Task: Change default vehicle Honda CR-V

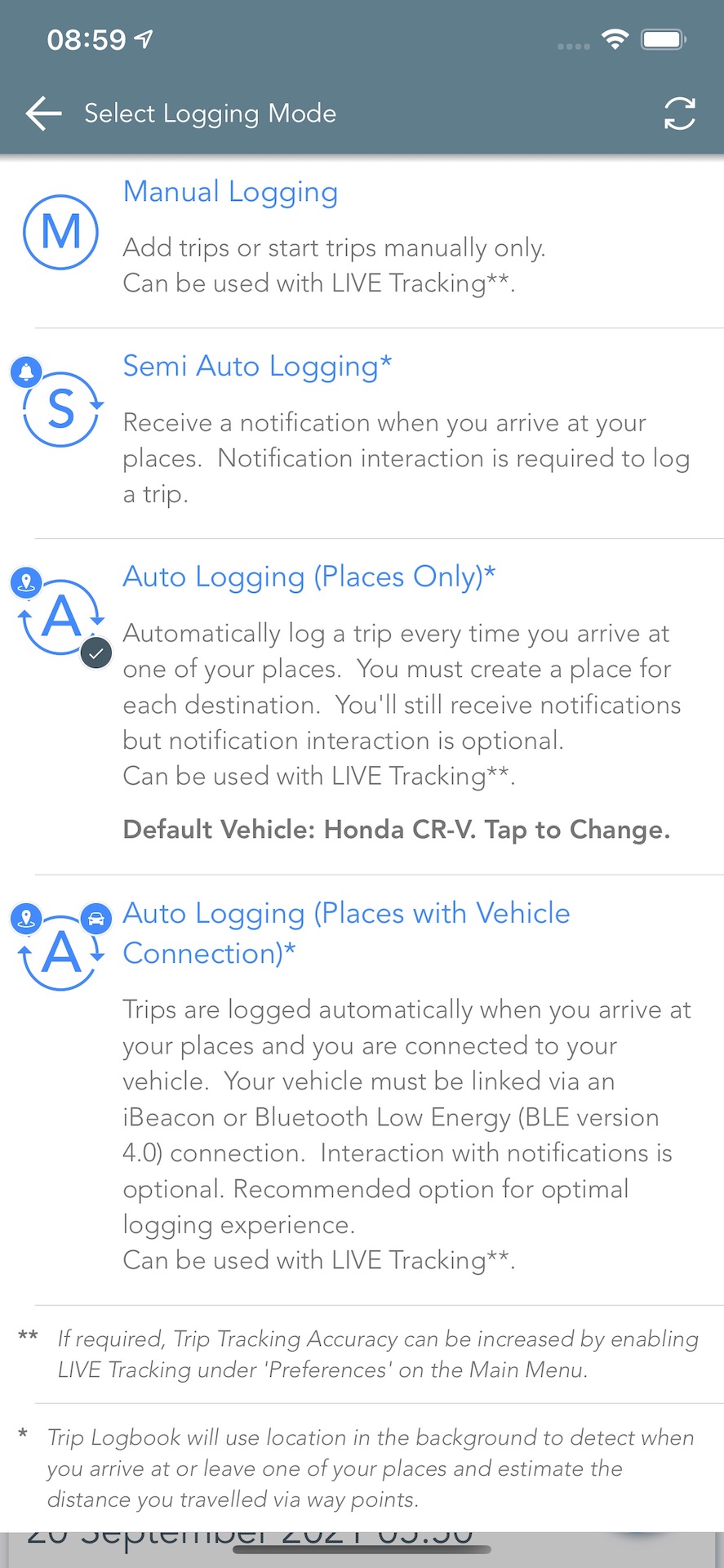Action: 397,830
